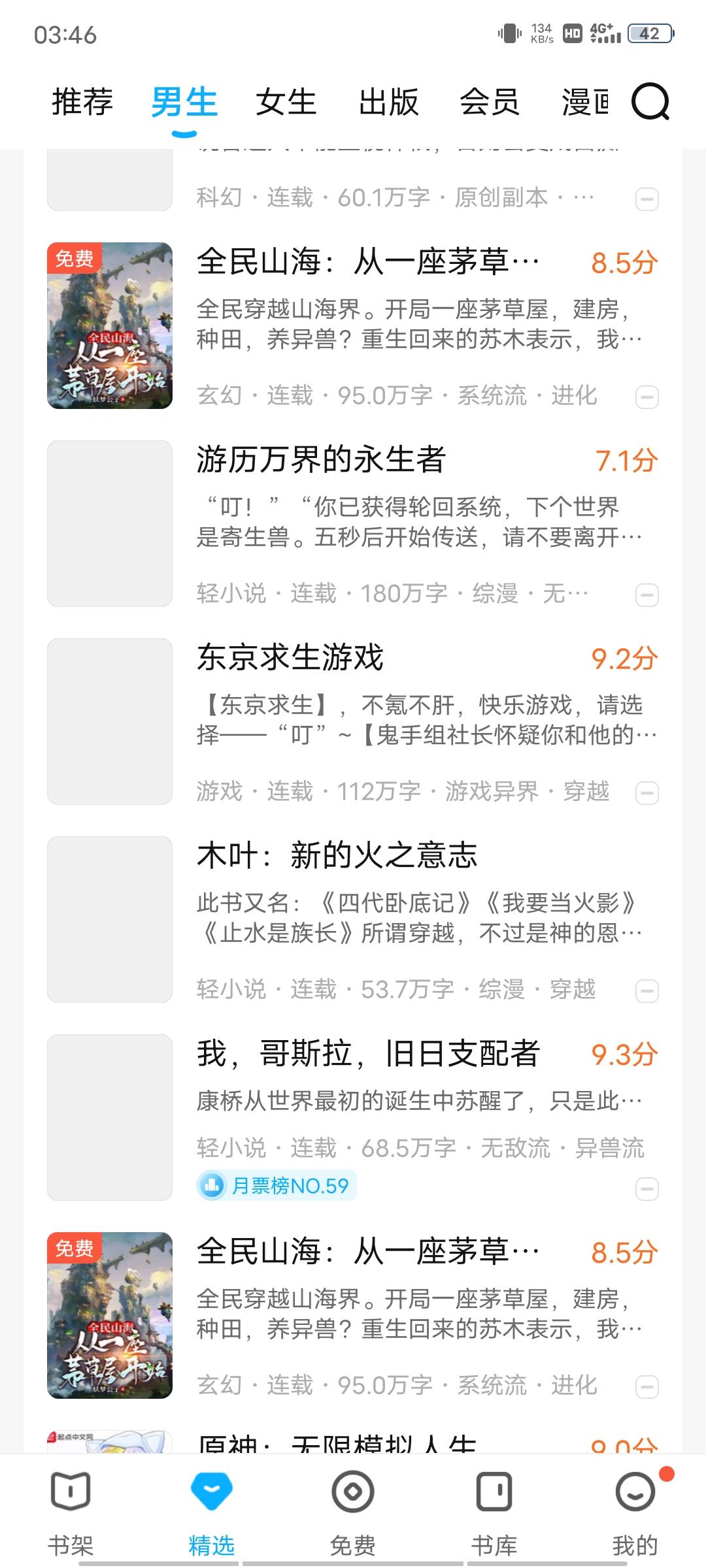Tap the 月票榜NO.59 ranking badge
This screenshot has width=706, height=1568.
coord(277,1185)
